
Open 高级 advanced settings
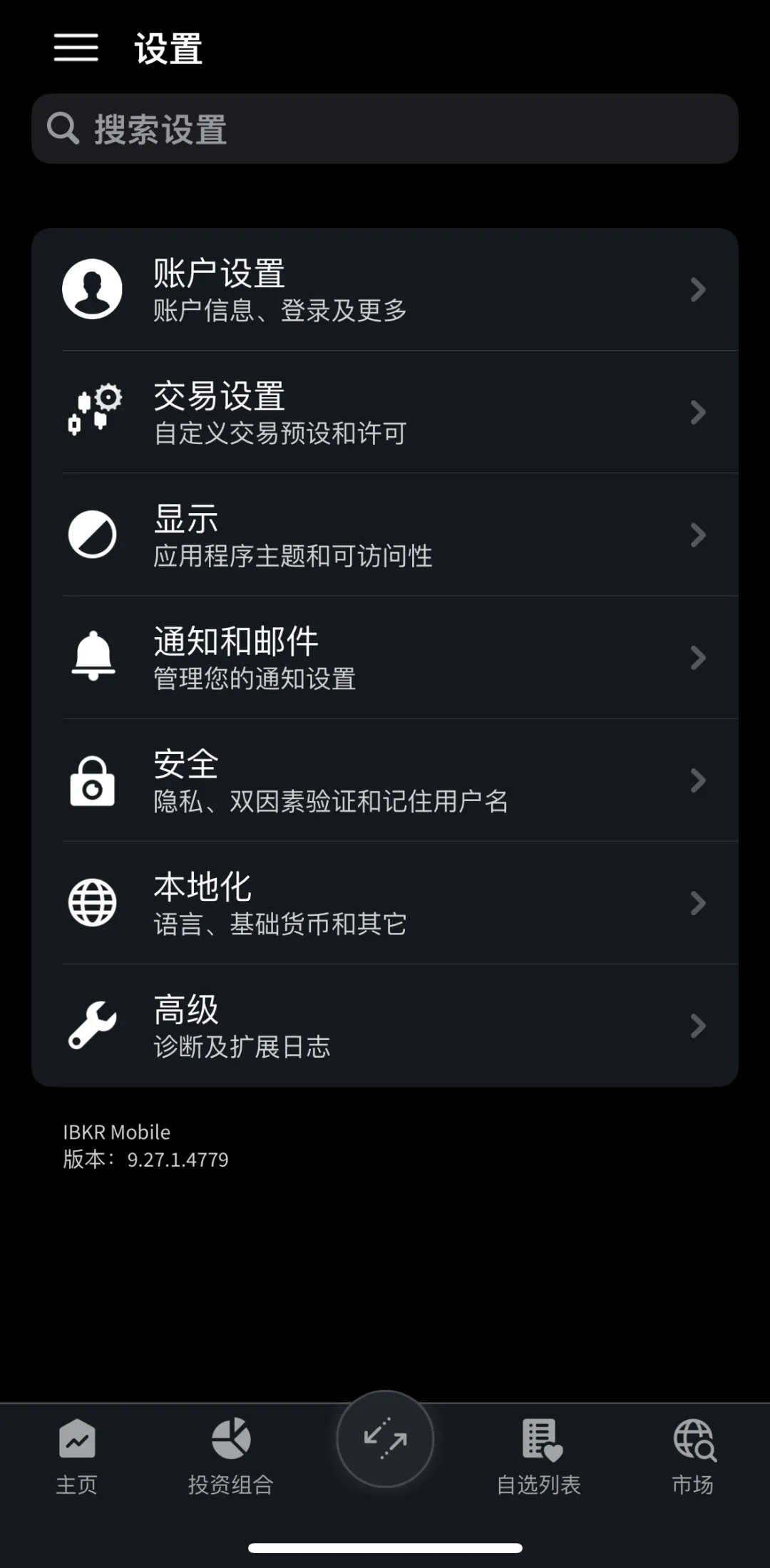(385, 1026)
